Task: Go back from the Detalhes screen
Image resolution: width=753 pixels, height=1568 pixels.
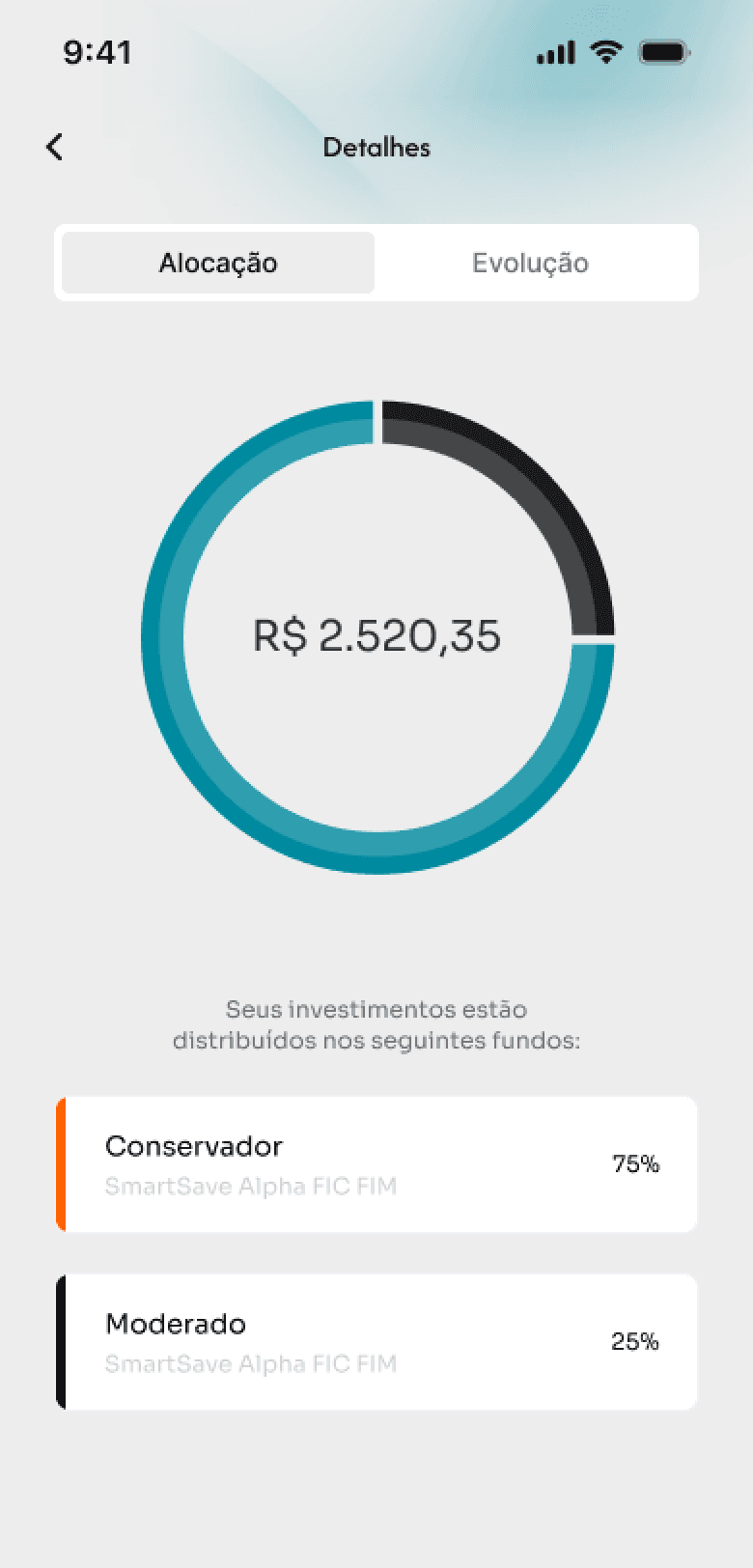Action: click(55, 147)
